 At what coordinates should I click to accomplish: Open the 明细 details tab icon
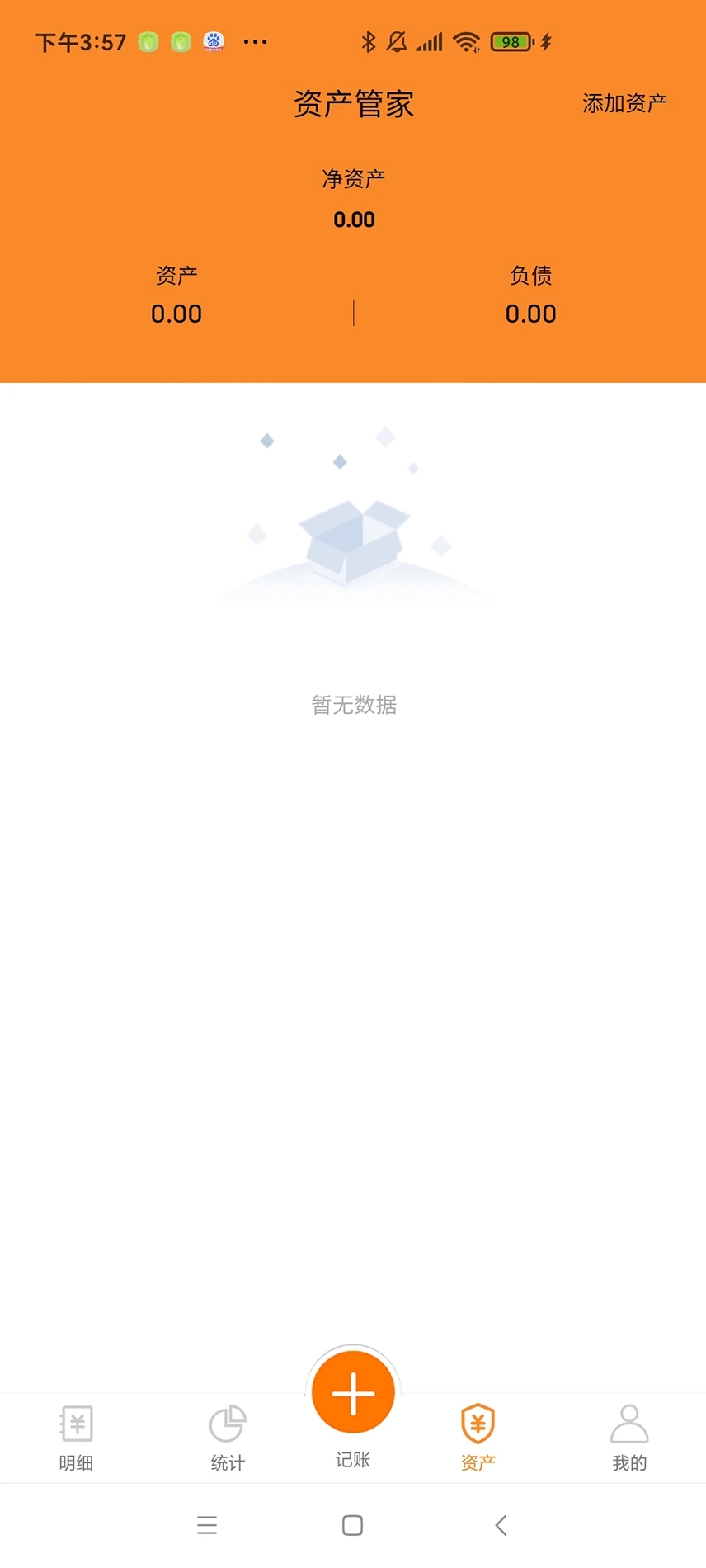coord(76,1424)
